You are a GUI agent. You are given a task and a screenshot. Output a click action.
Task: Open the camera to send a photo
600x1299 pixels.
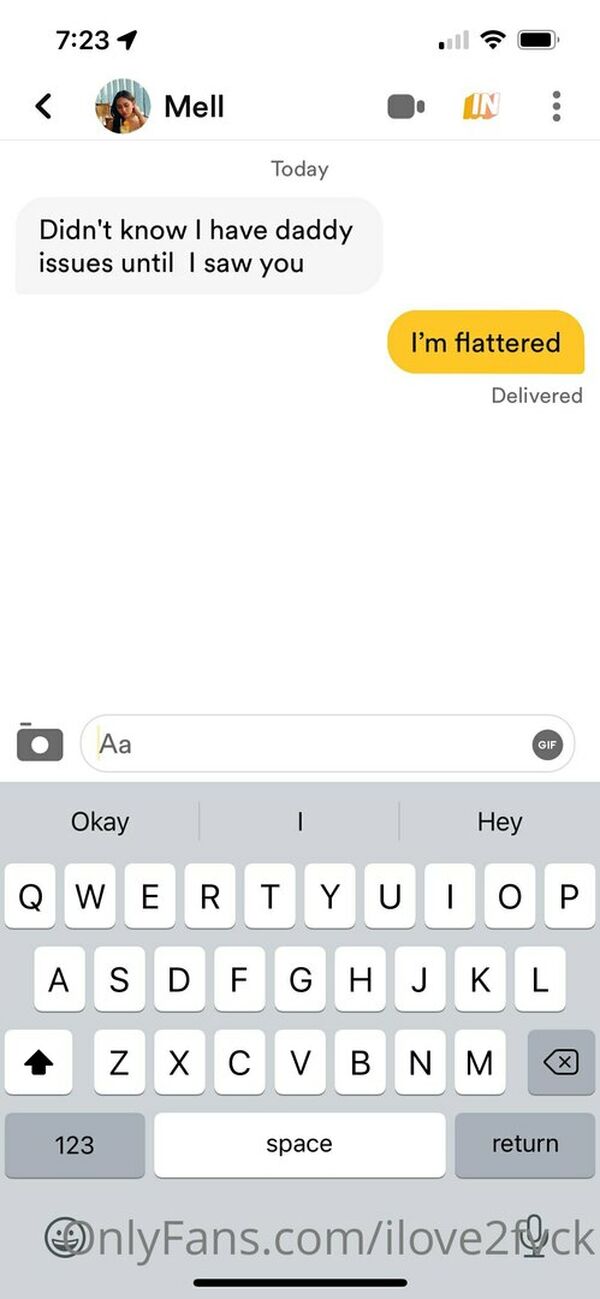coord(40,743)
